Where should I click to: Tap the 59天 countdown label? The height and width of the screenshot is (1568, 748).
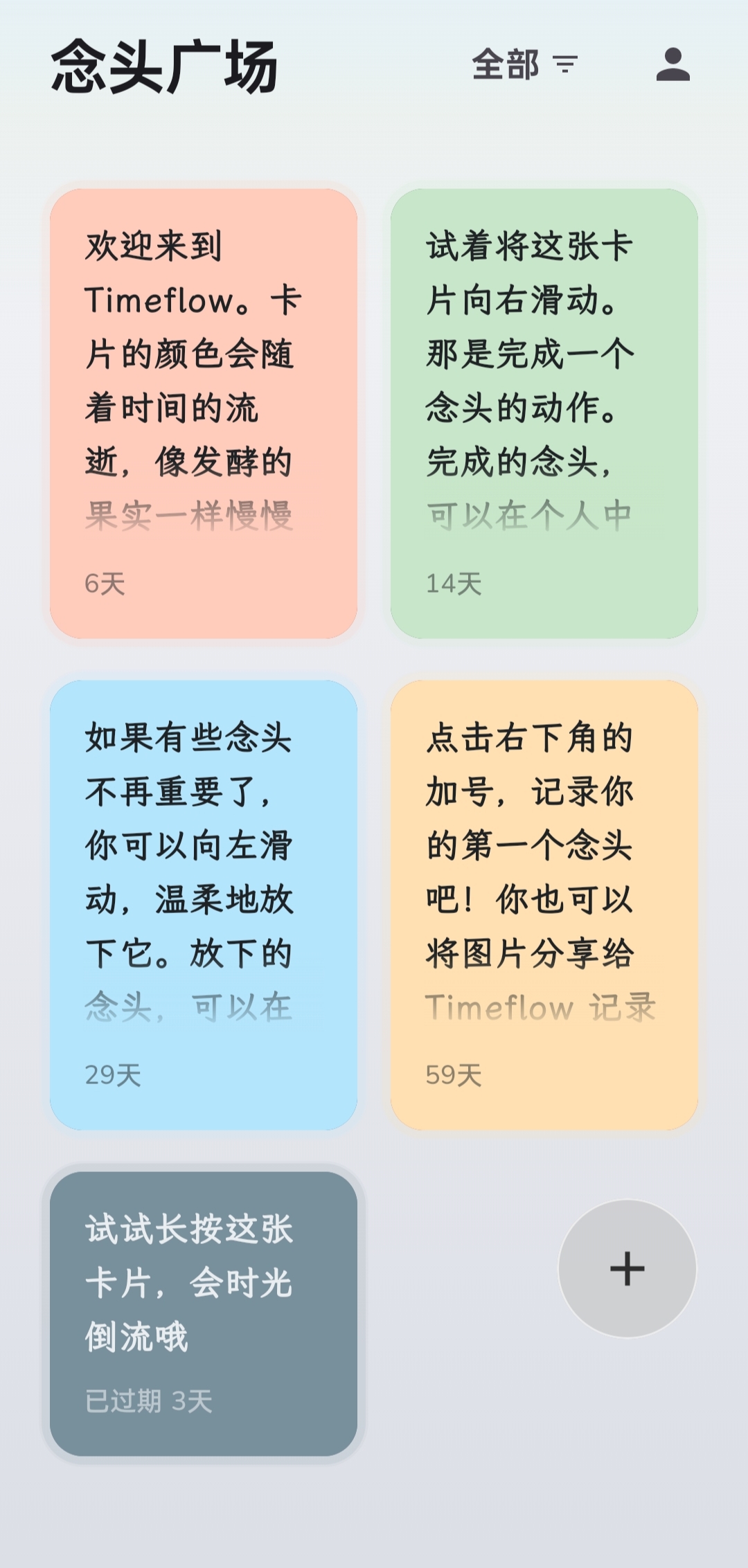coord(455,1076)
